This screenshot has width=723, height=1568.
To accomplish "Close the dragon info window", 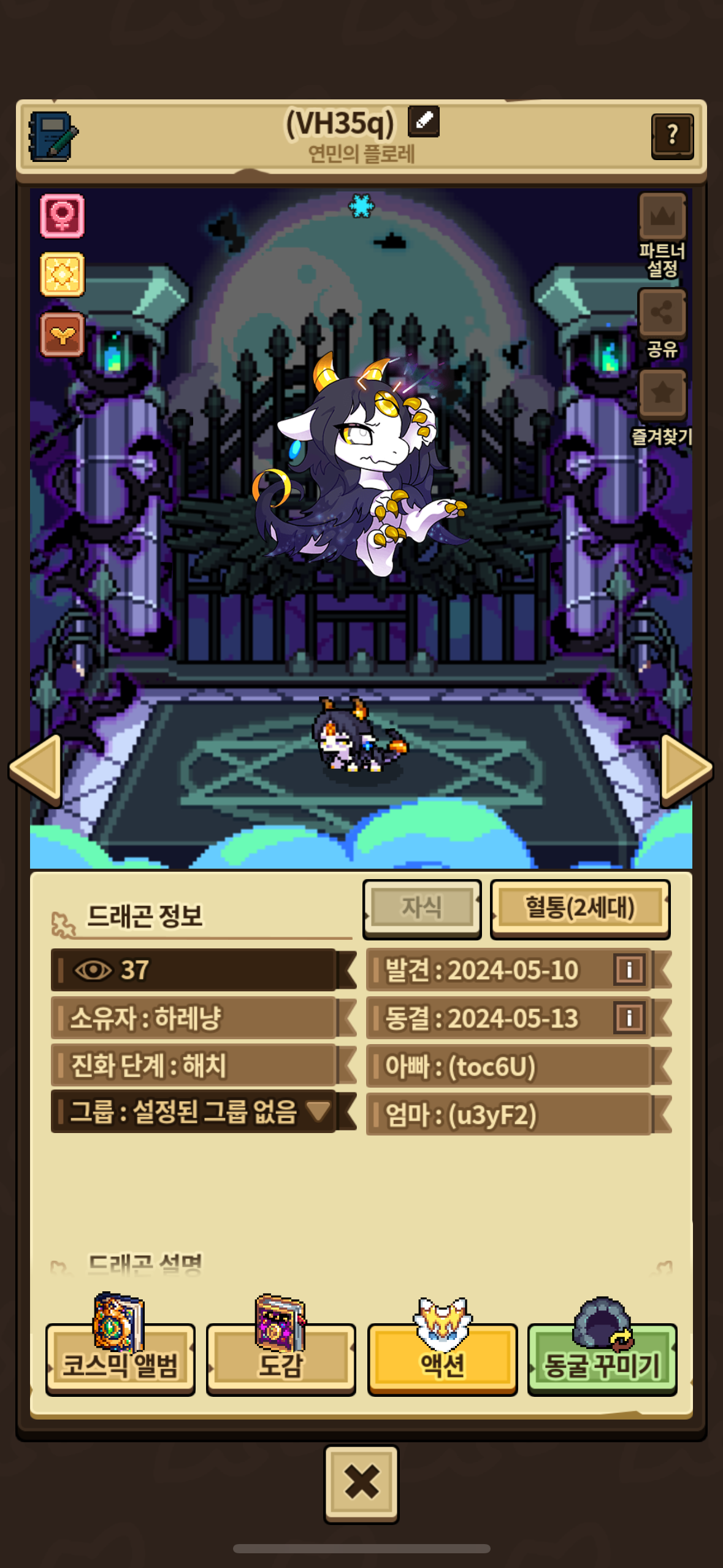I will click(361, 1483).
